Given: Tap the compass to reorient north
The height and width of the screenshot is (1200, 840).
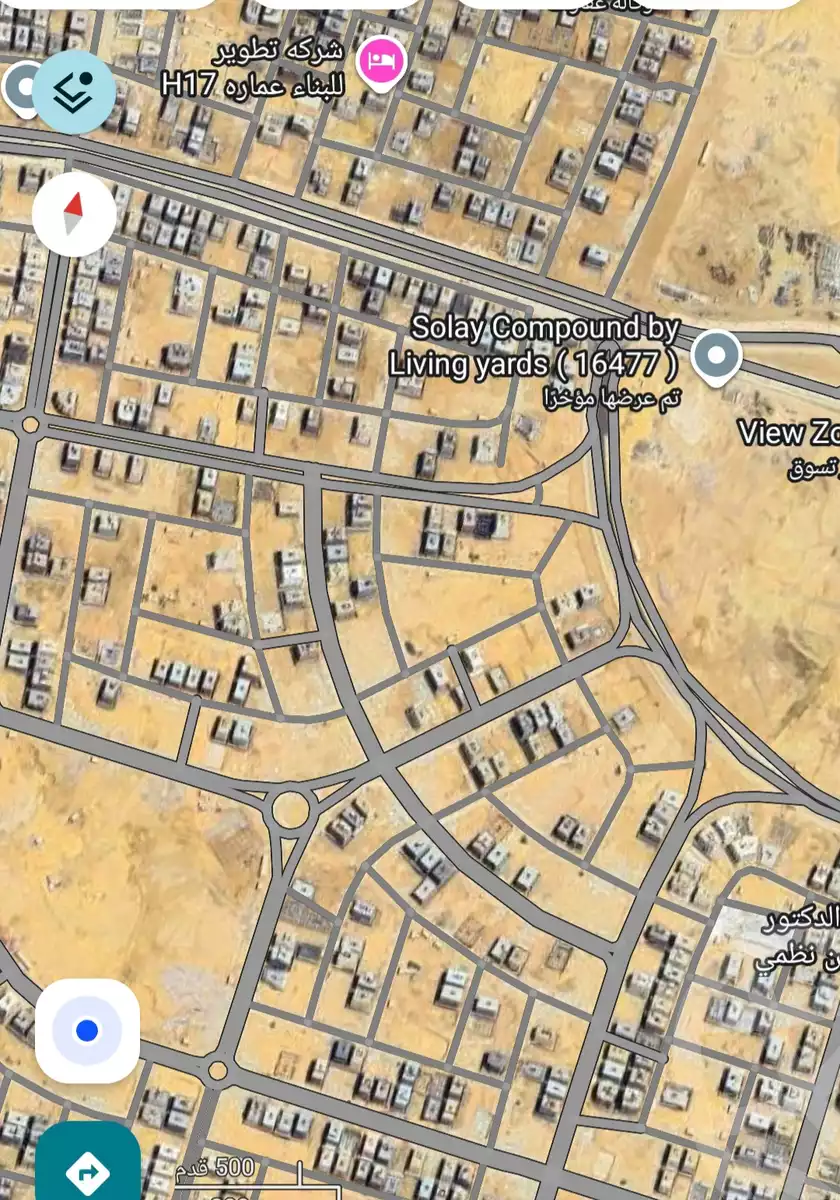Looking at the screenshot, I should 74,214.
